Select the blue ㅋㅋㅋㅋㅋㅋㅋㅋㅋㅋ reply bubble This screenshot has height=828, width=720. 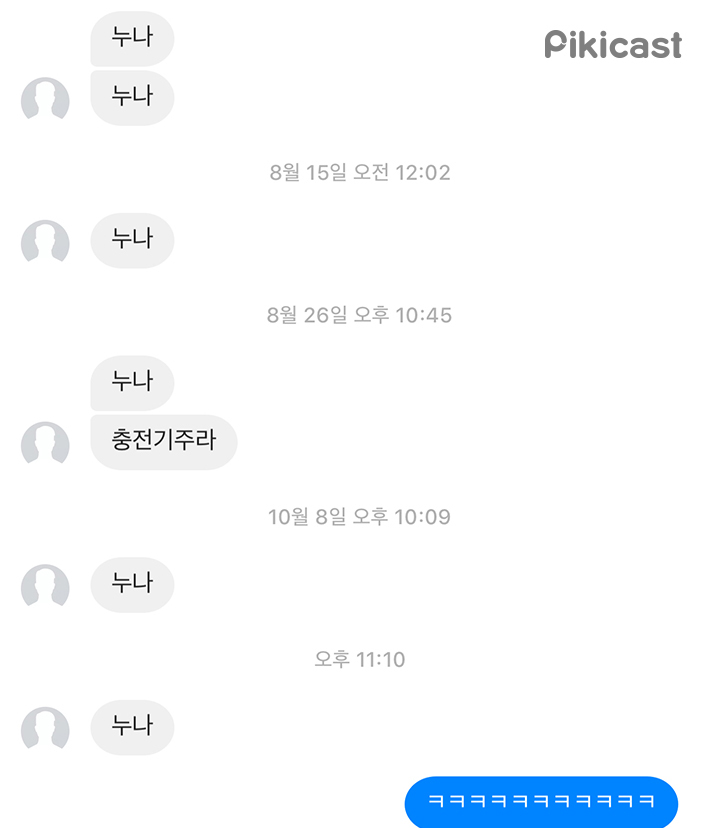click(x=541, y=802)
